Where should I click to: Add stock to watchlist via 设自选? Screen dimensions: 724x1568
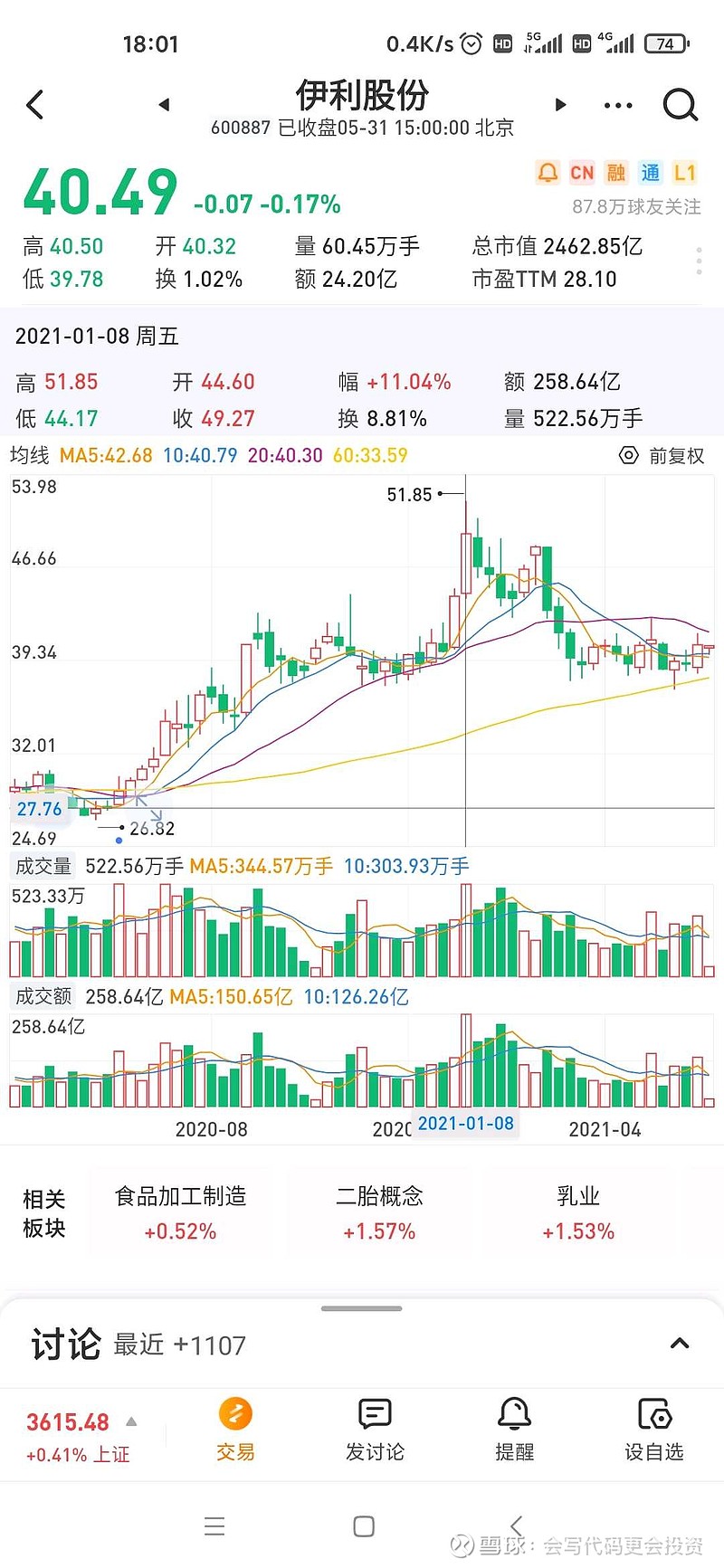point(653,1430)
